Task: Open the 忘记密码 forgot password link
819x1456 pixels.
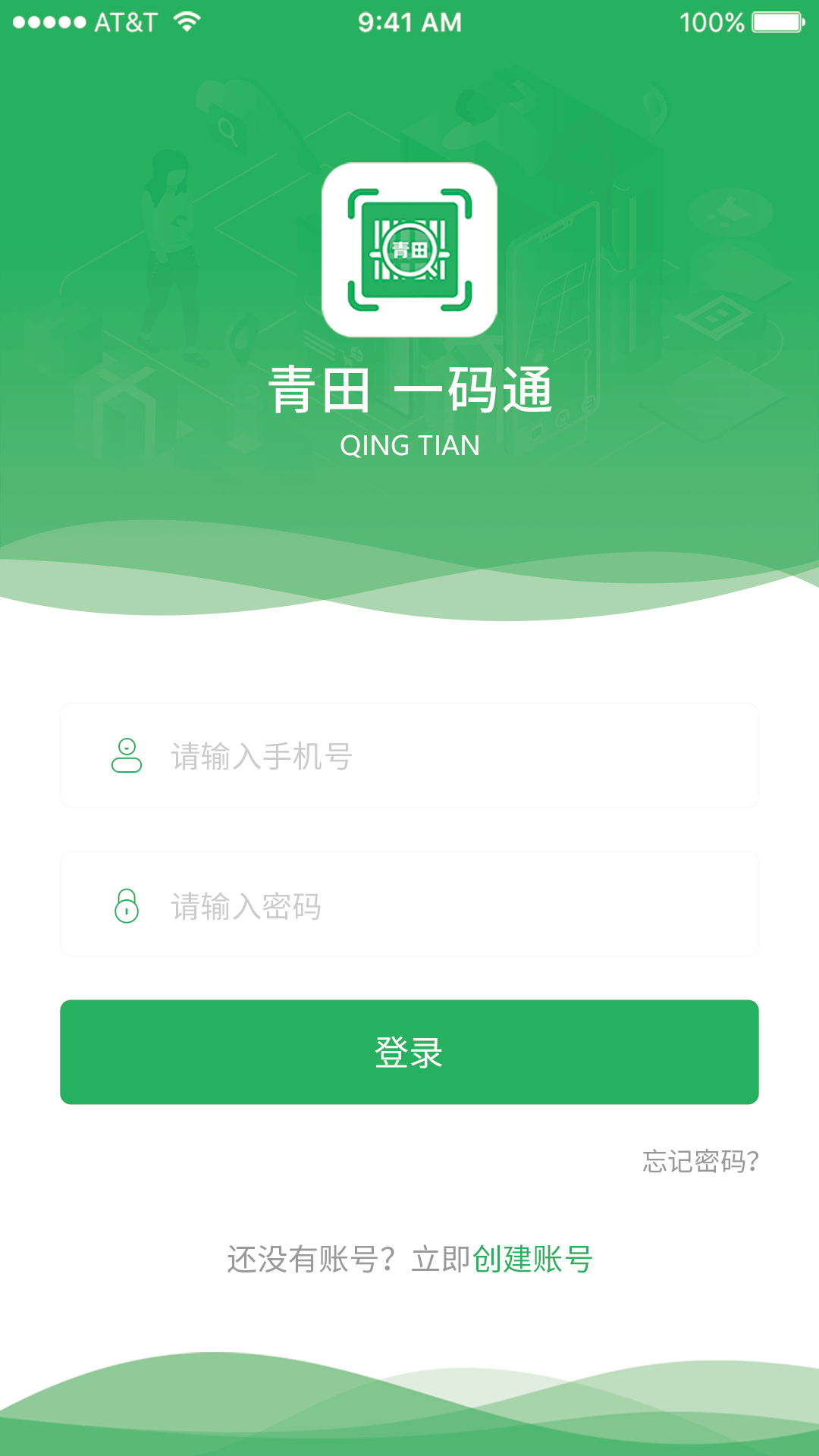Action: tap(700, 1161)
